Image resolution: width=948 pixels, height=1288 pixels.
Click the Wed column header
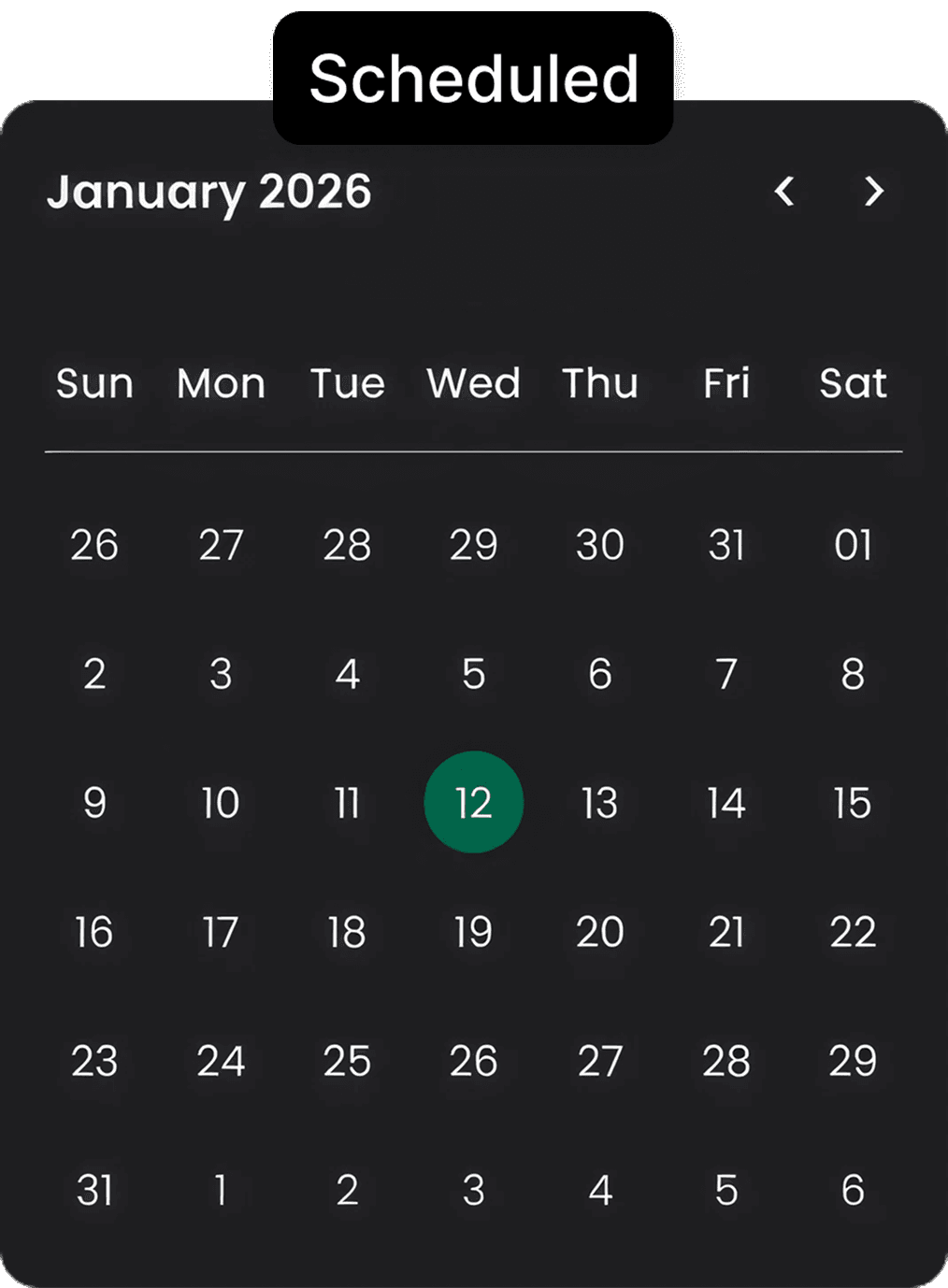point(472,384)
